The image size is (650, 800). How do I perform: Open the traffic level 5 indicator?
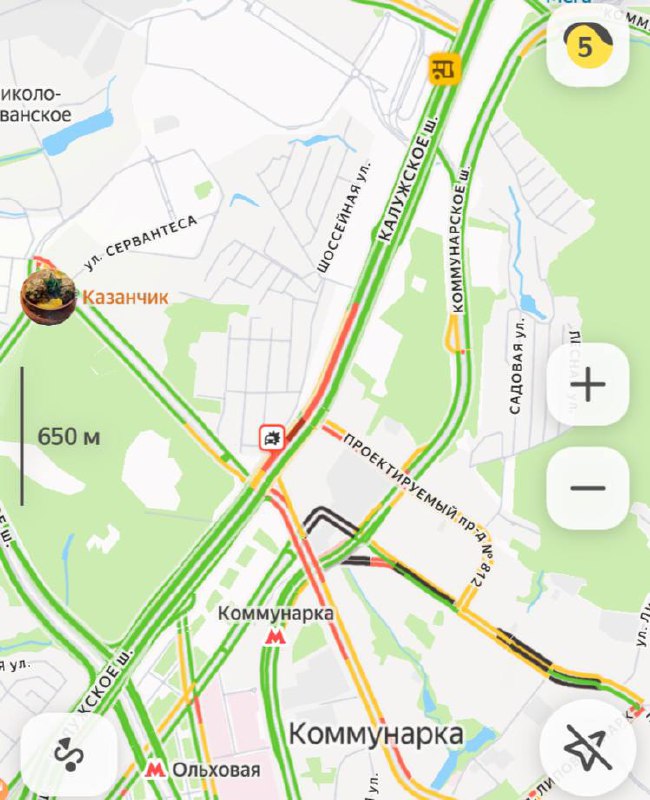588,45
